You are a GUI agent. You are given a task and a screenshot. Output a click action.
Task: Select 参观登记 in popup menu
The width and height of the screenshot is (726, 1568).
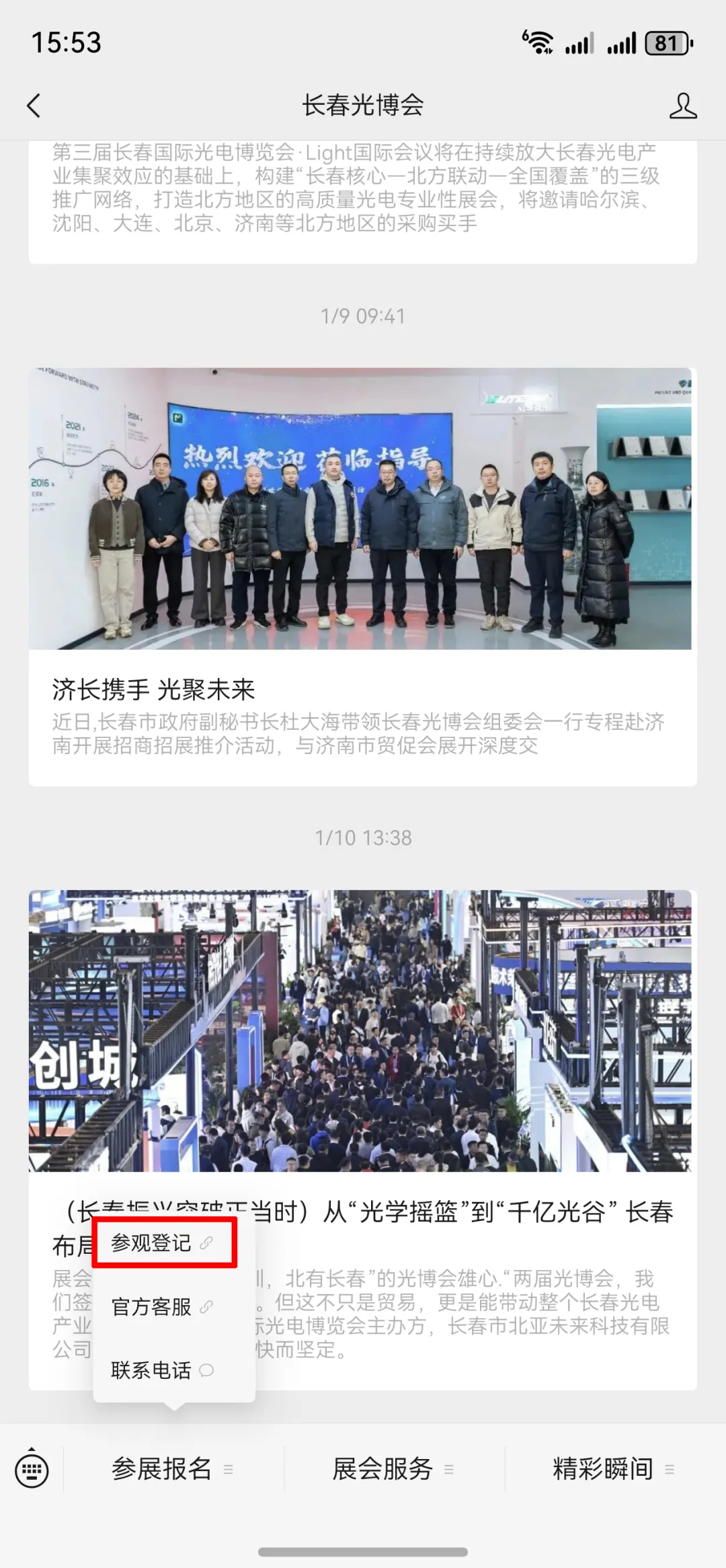coord(161,1242)
